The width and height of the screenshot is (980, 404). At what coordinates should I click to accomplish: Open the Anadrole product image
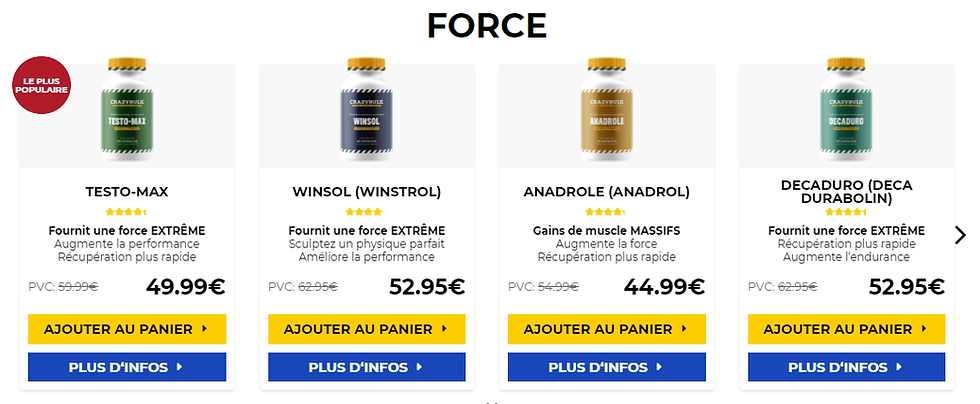tap(607, 110)
